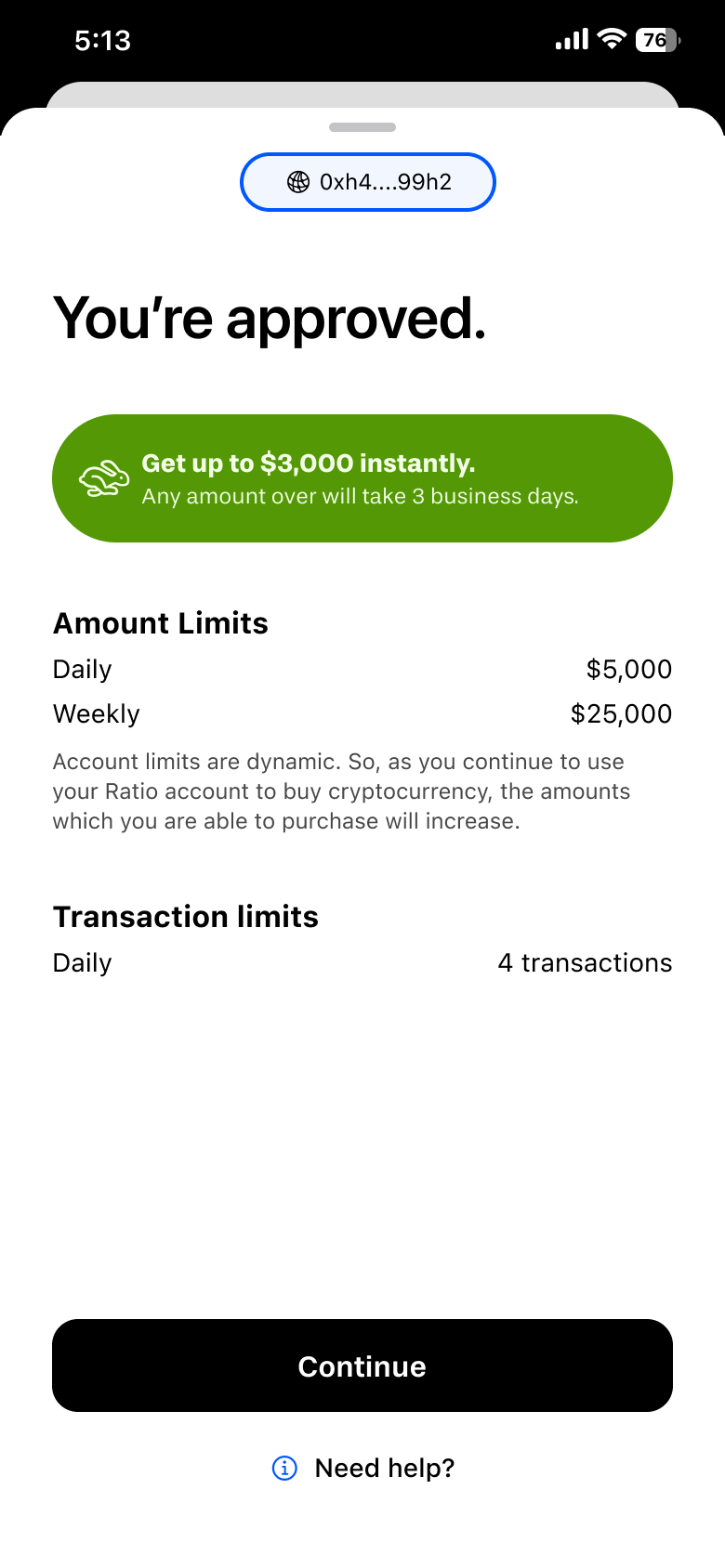Open the Need help? link
Image resolution: width=725 pixels, height=1568 pixels.
tap(362, 1468)
